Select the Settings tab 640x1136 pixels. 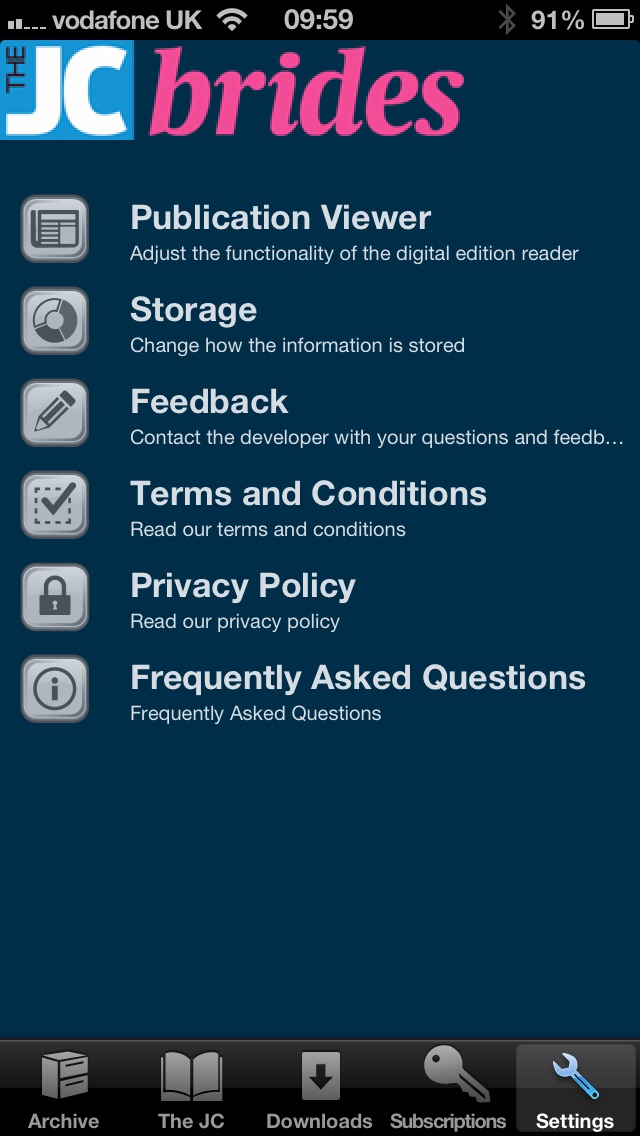[575, 1089]
